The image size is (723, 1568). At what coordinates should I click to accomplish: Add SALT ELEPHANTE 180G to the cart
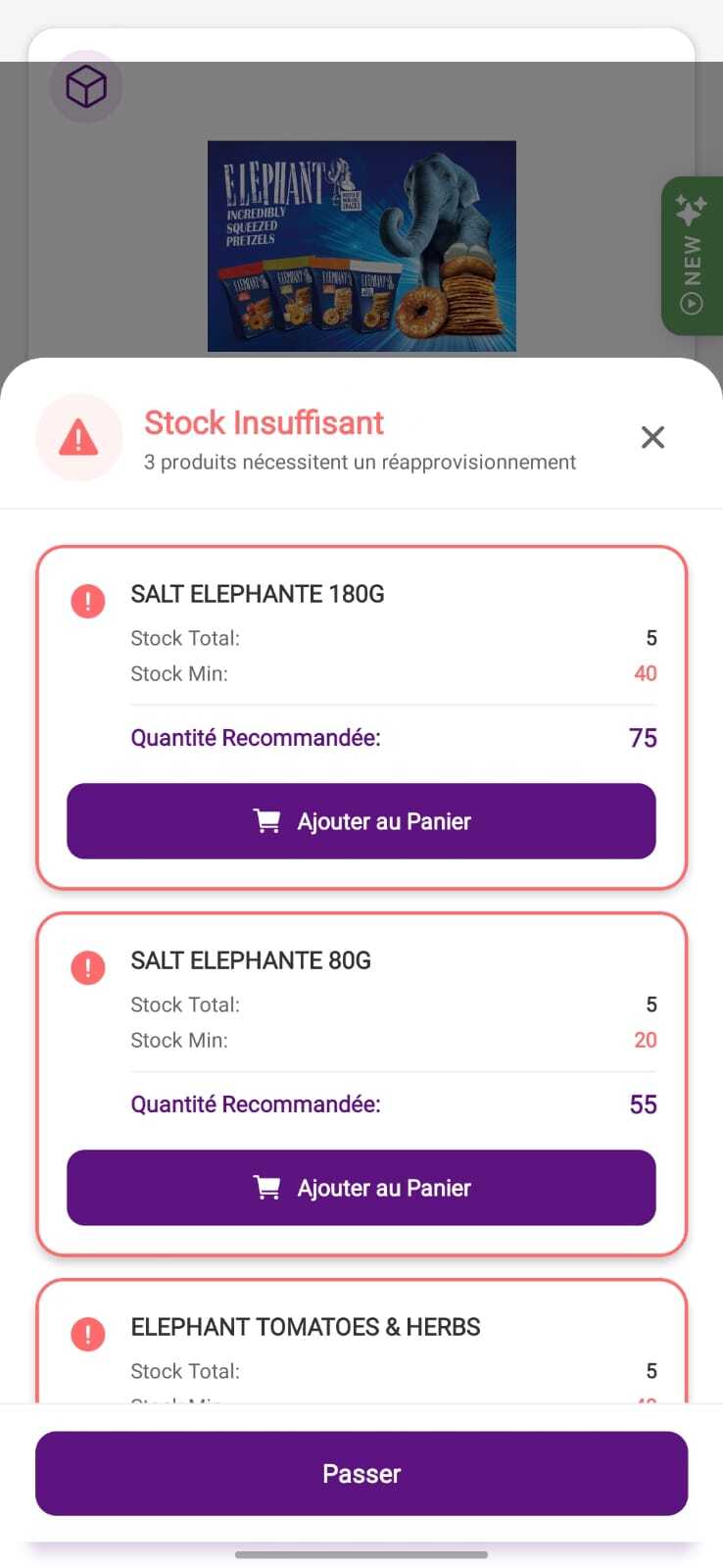361,821
